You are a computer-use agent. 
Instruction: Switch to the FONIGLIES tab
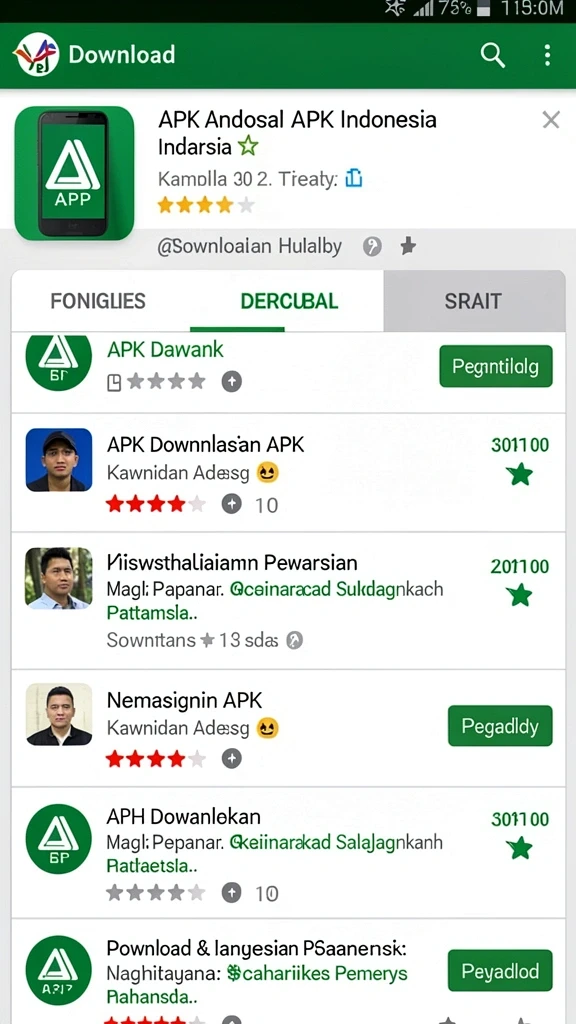pyautogui.click(x=98, y=301)
